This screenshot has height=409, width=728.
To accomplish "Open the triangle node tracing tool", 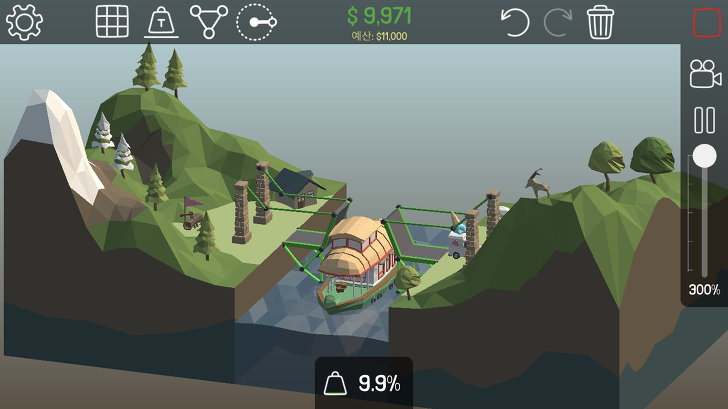I will 208,21.
